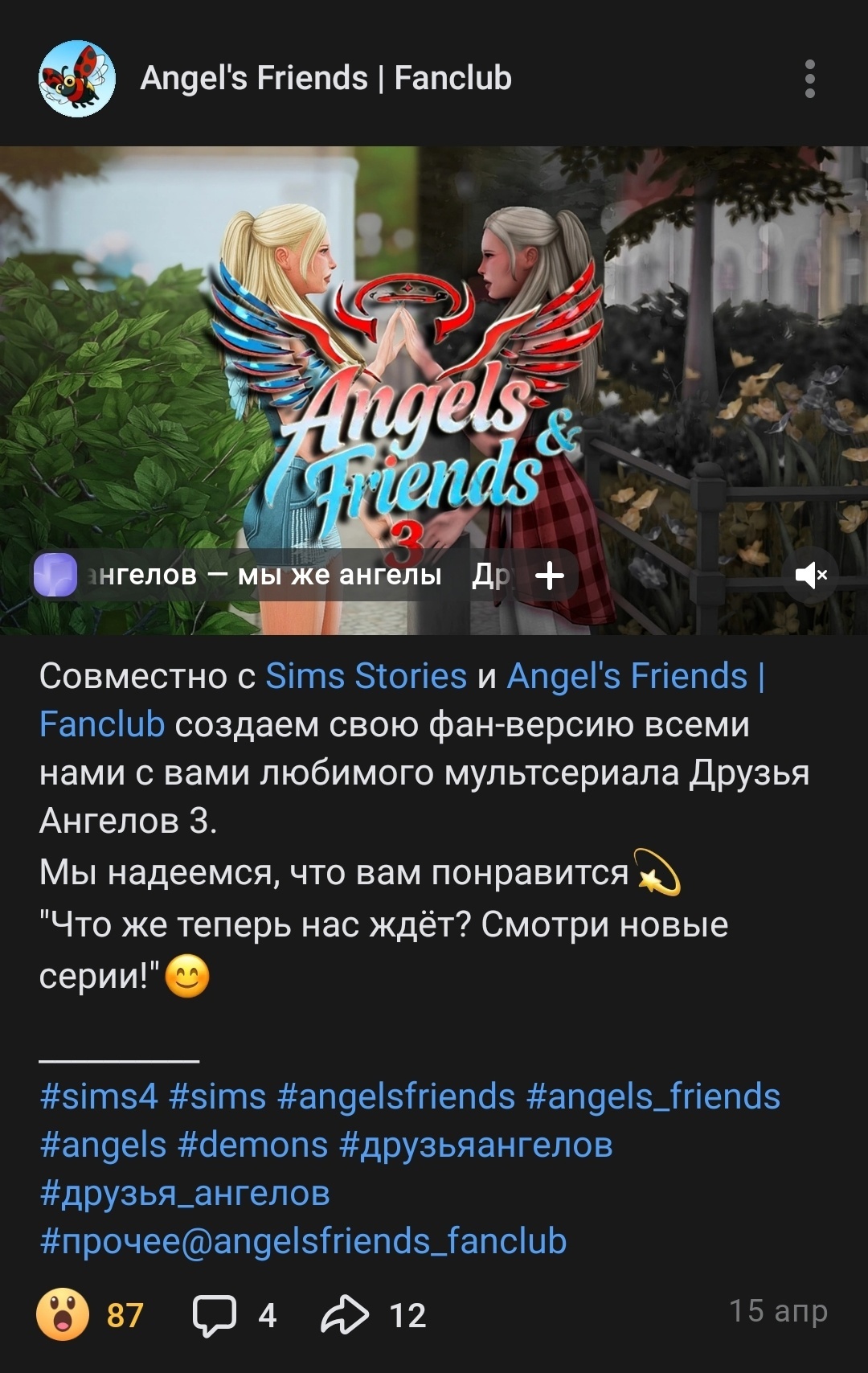Open Angel's Friends Fanclub community avatar
This screenshot has width=868, height=1373.
[x=76, y=79]
